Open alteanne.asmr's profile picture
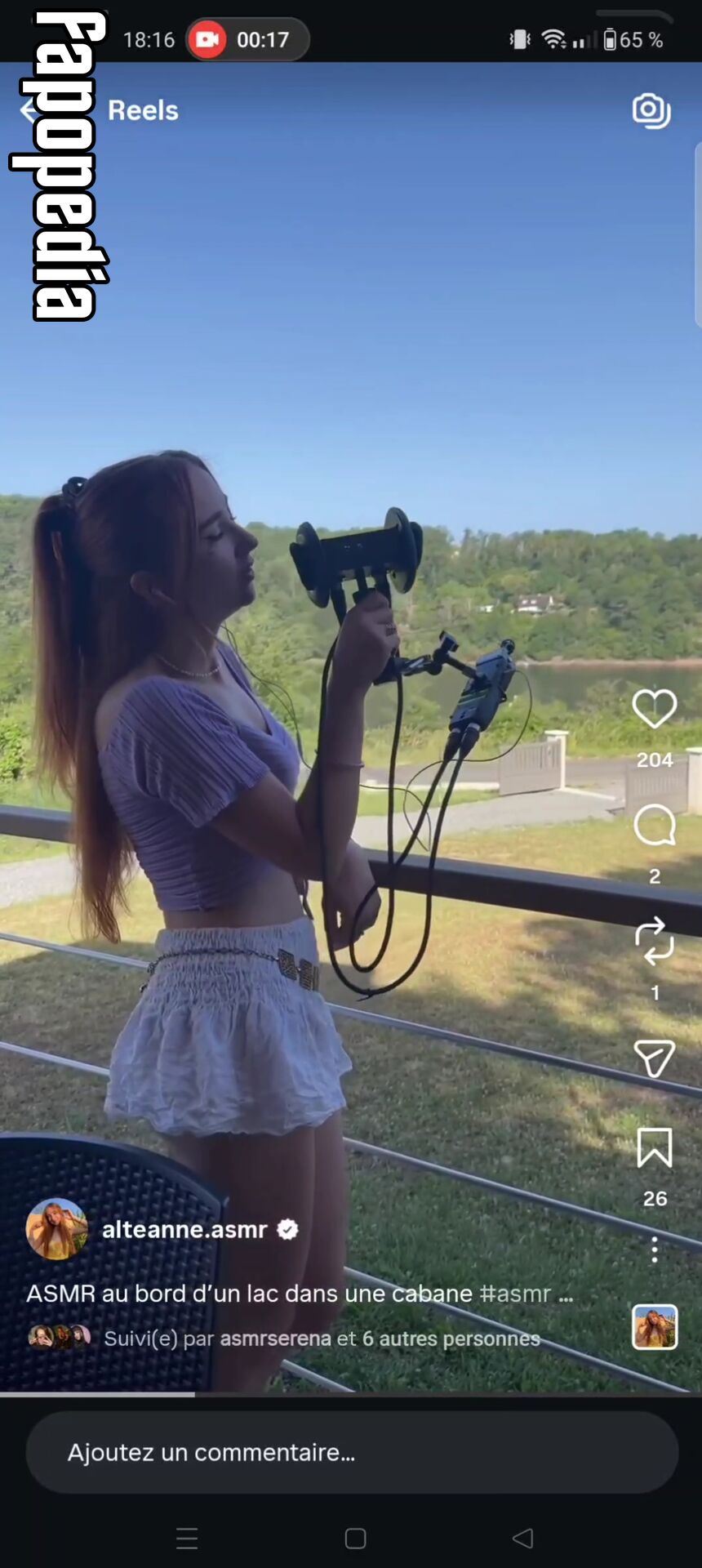The width and height of the screenshot is (702, 1568). 57,1229
